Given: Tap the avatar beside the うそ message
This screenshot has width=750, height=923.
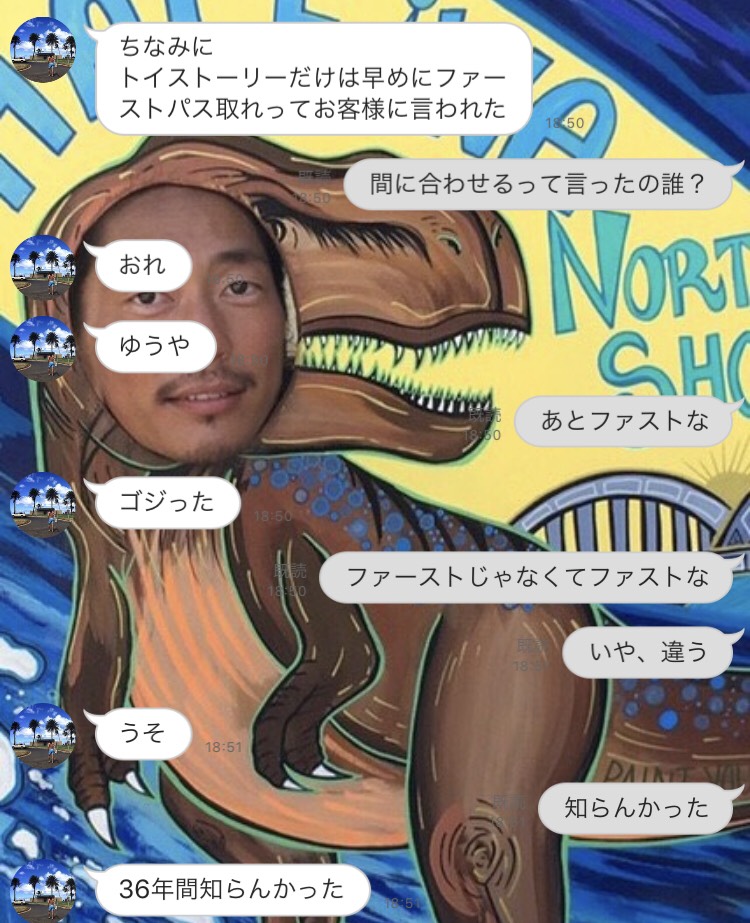Looking at the screenshot, I should pyautogui.click(x=42, y=735).
